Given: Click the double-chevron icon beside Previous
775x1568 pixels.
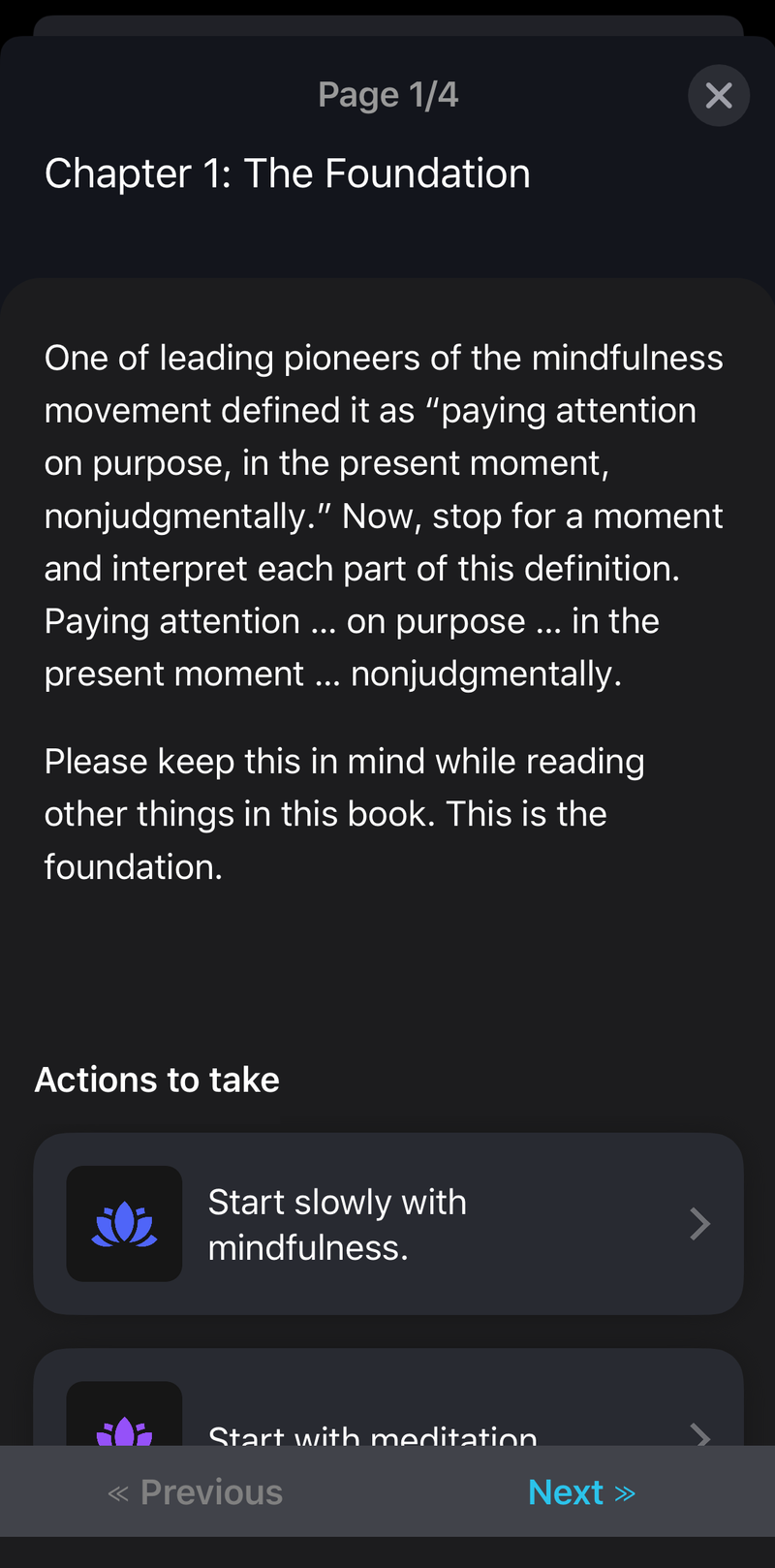Looking at the screenshot, I should (x=118, y=1492).
